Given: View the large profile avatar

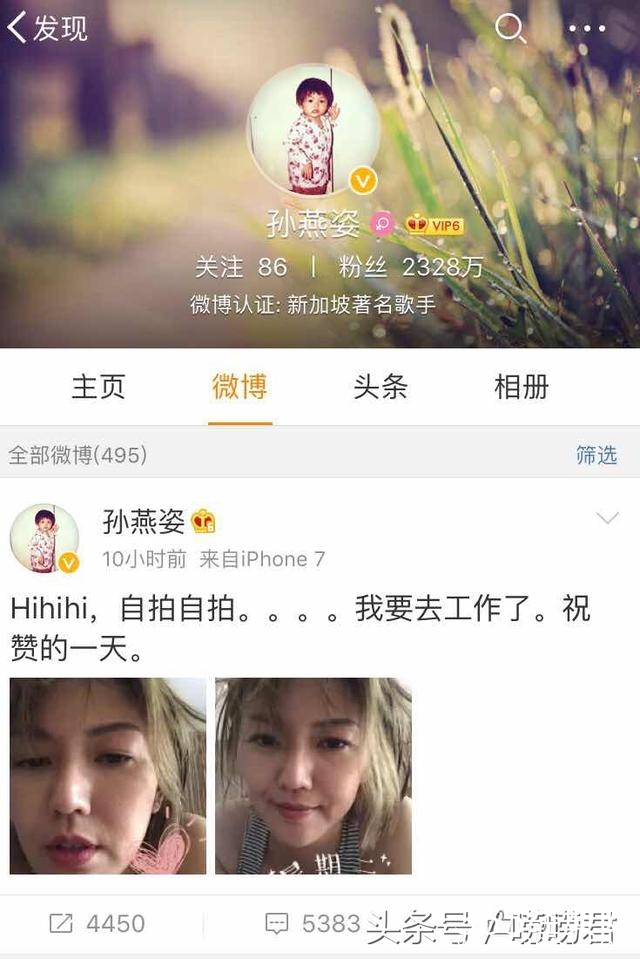Looking at the screenshot, I should coord(313,130).
